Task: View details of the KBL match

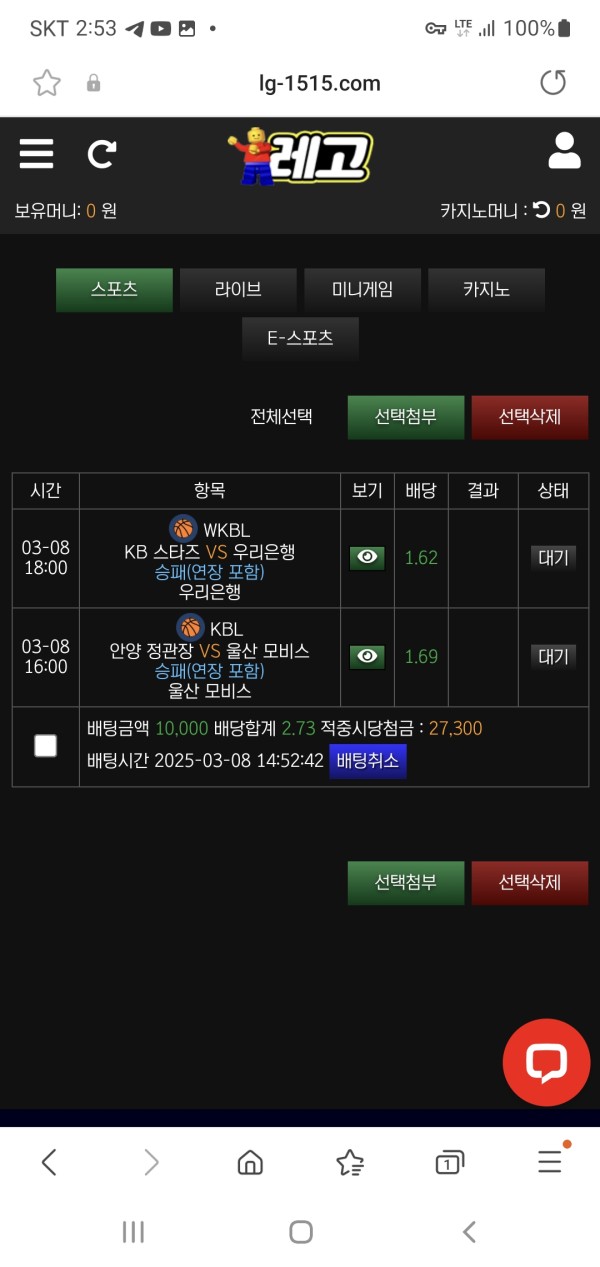Action: tap(367, 657)
